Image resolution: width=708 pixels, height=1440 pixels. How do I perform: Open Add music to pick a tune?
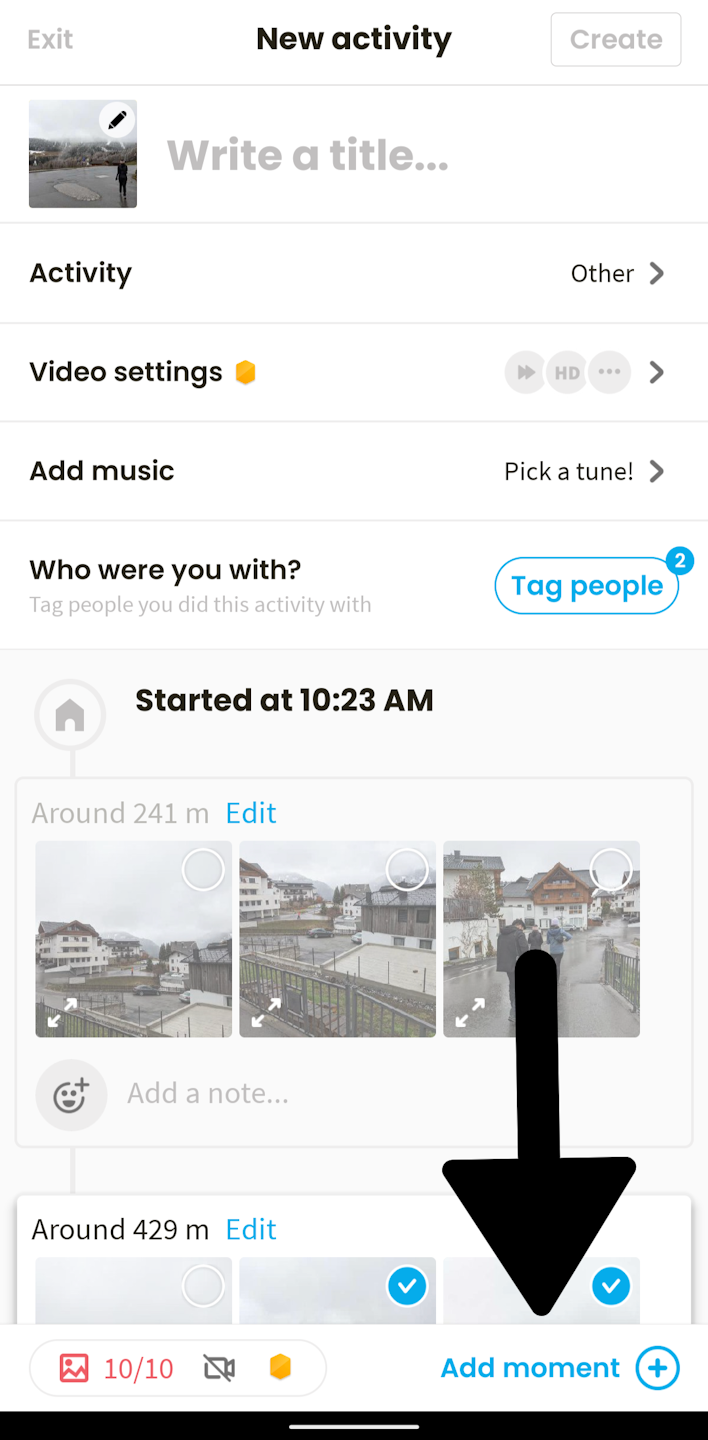coord(354,471)
